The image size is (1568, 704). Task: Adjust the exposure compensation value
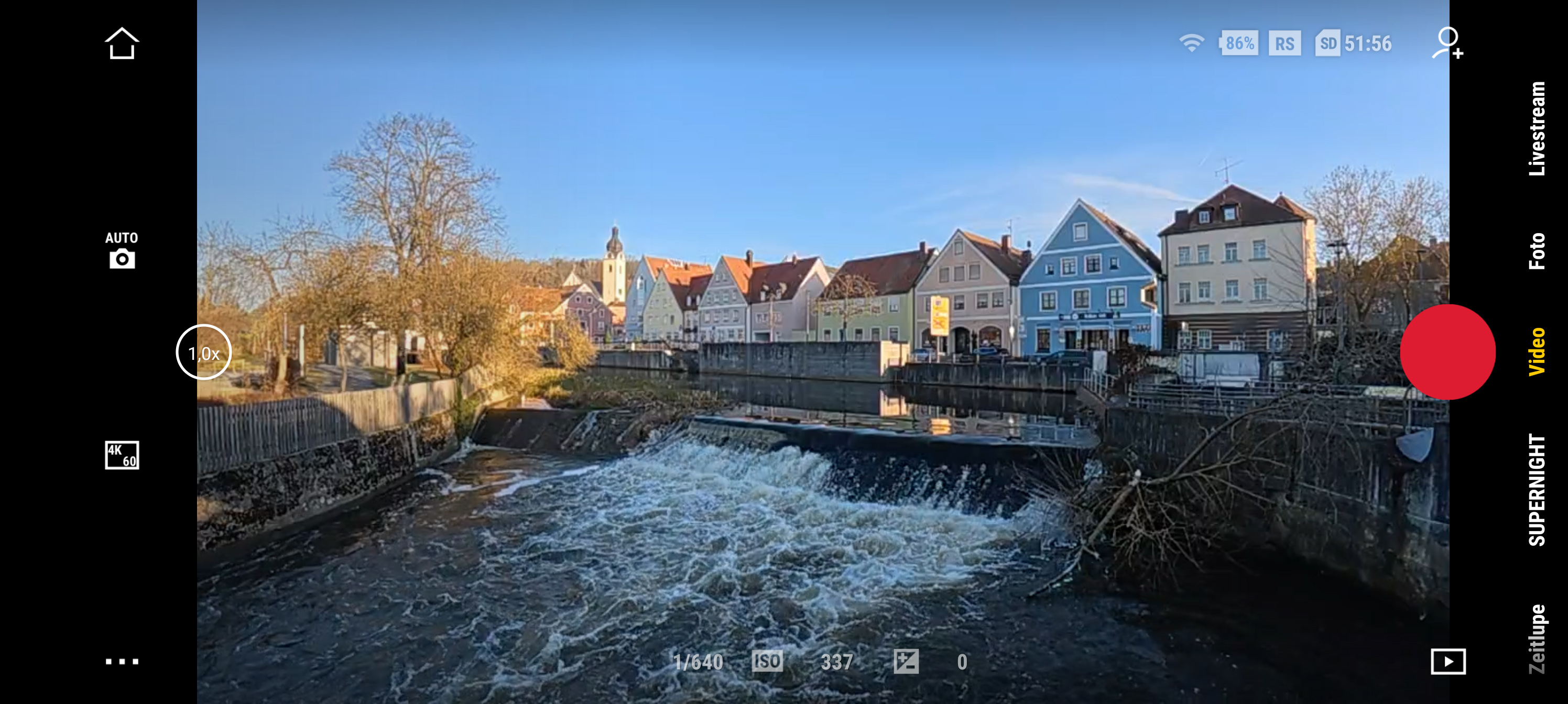point(906,662)
